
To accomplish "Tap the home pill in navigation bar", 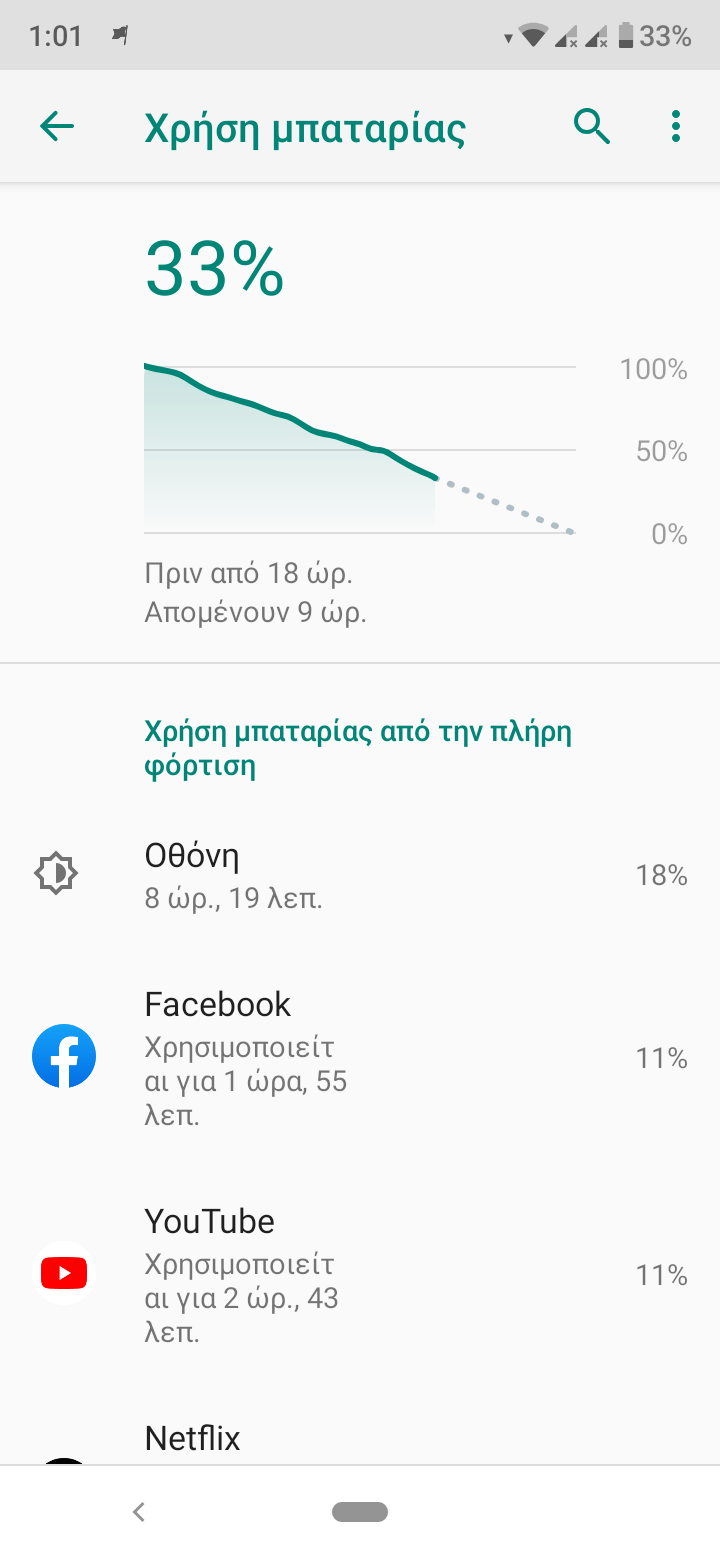I will point(360,1512).
